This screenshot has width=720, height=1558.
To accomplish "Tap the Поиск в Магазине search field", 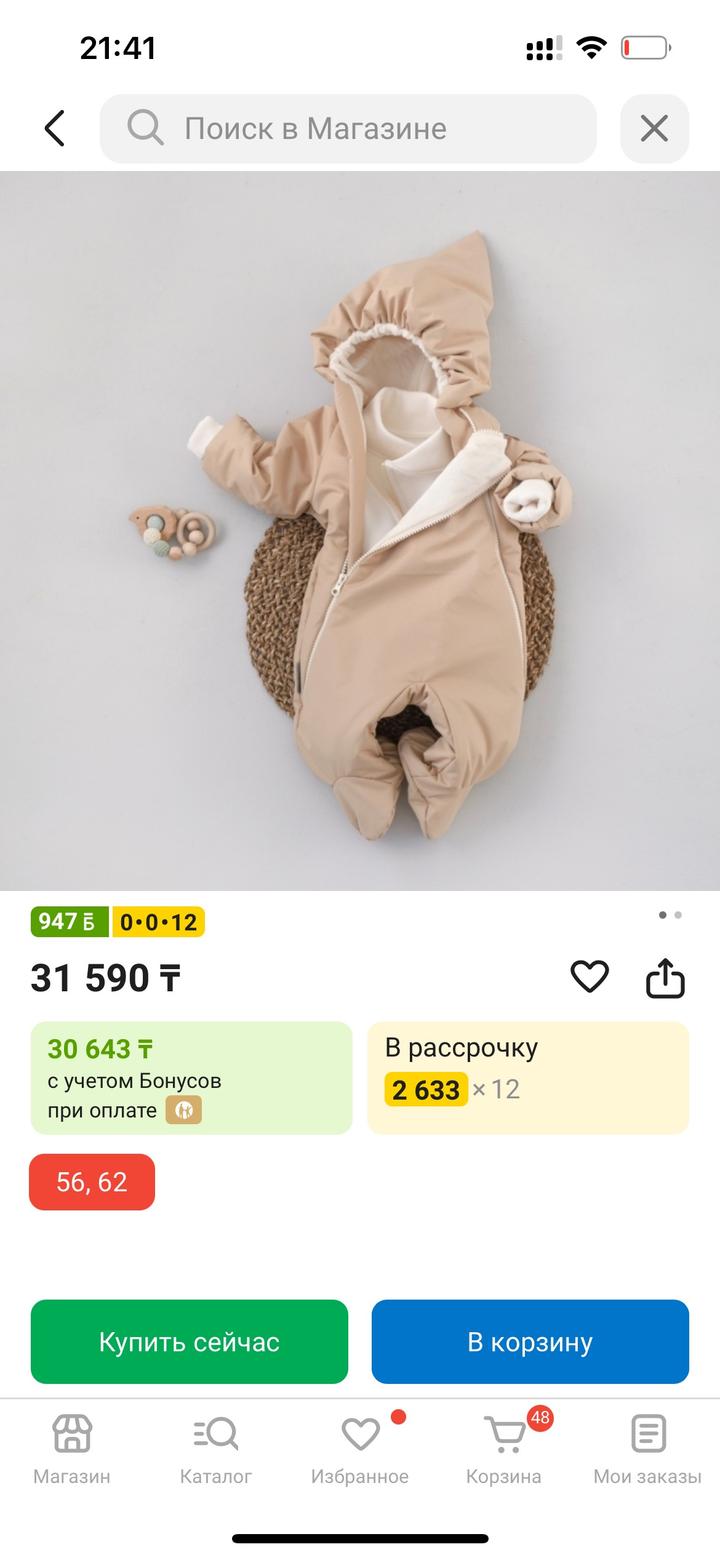I will pos(348,128).
